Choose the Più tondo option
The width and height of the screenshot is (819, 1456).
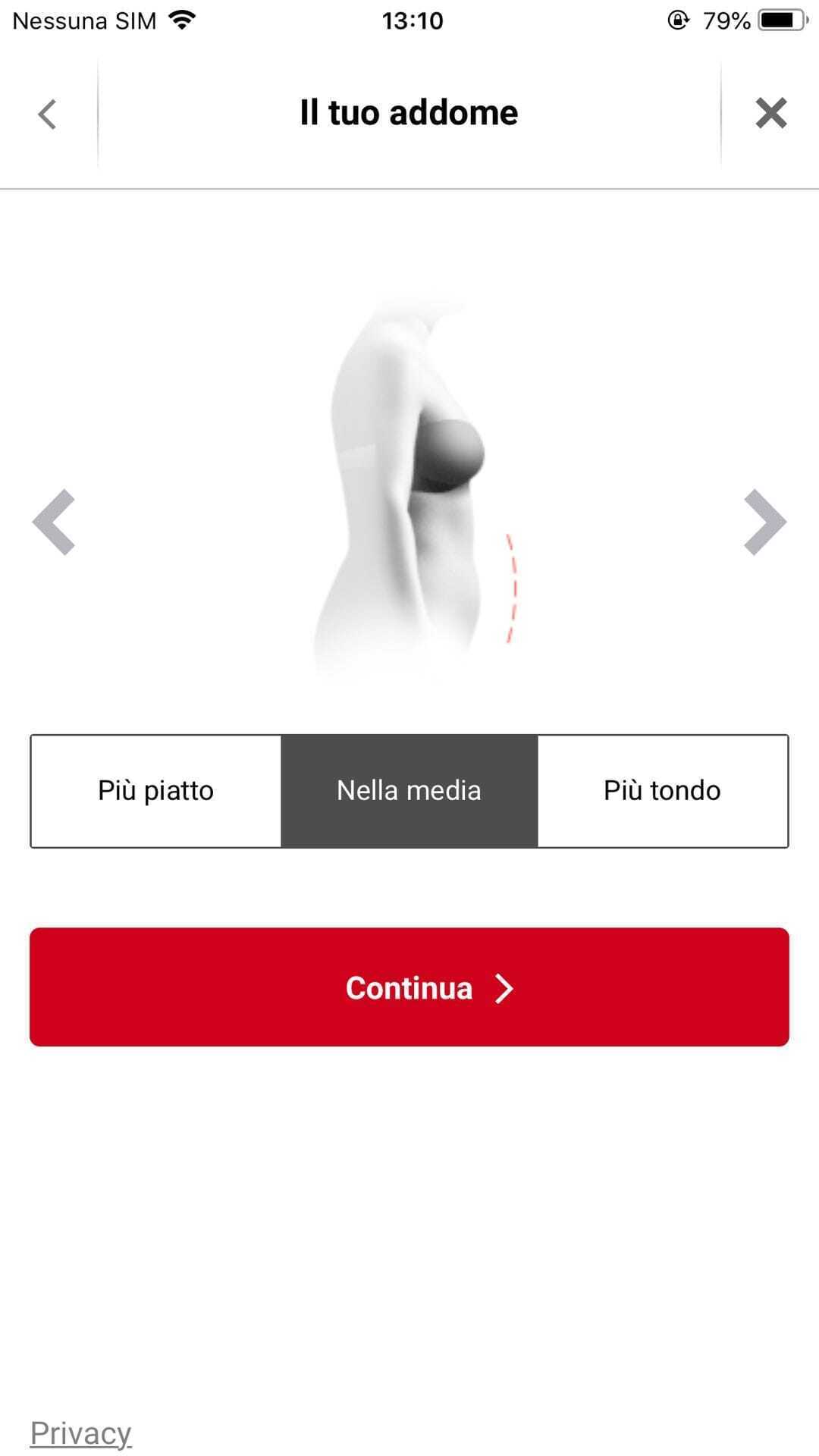click(662, 791)
